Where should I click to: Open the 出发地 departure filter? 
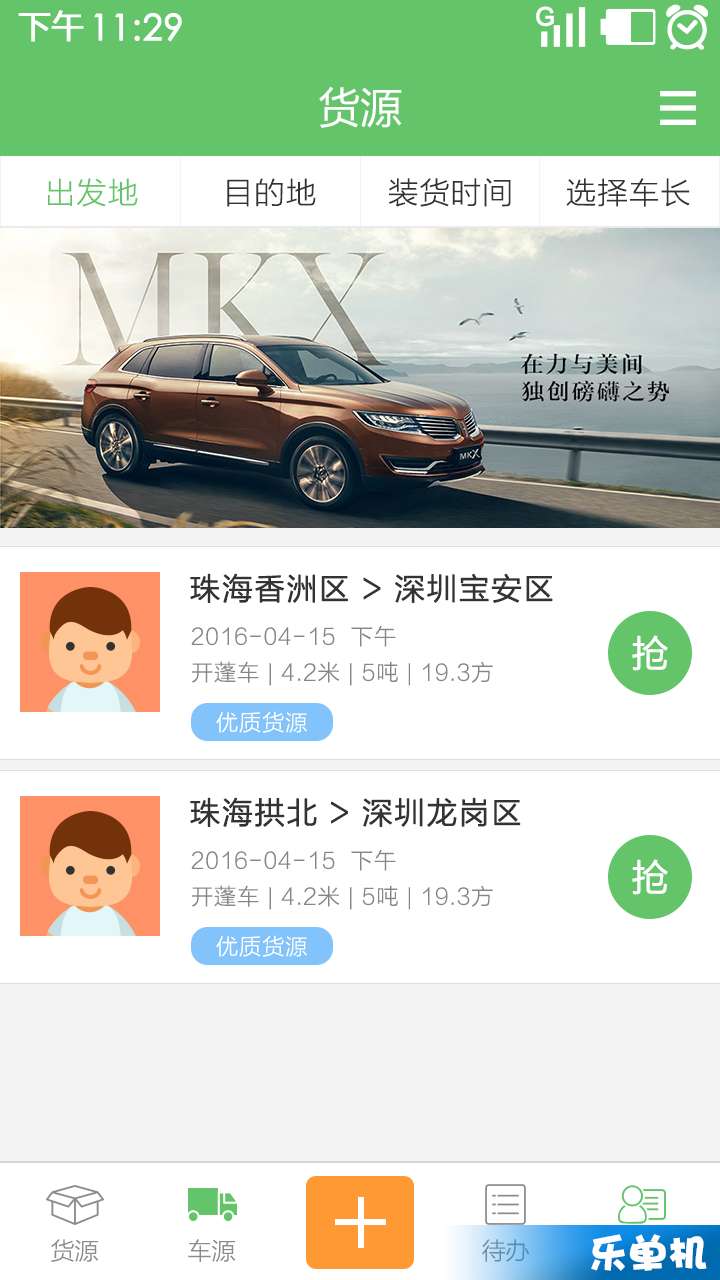point(91,192)
